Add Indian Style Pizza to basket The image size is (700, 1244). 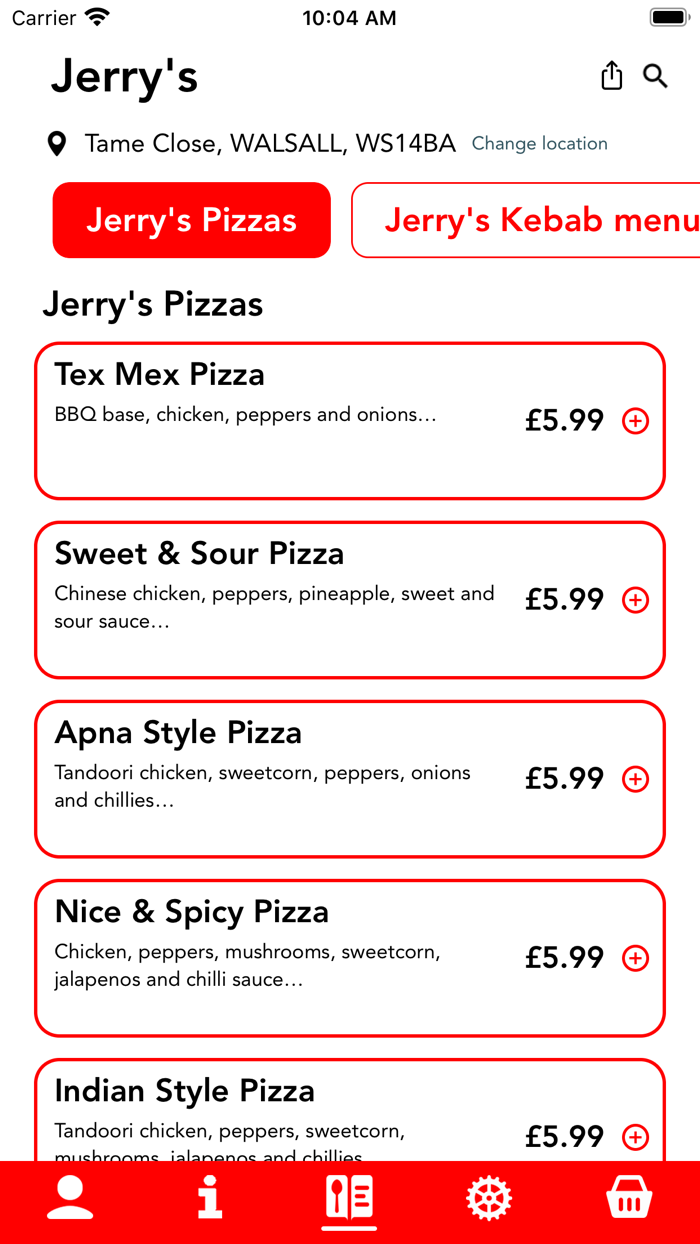pyautogui.click(x=635, y=1137)
